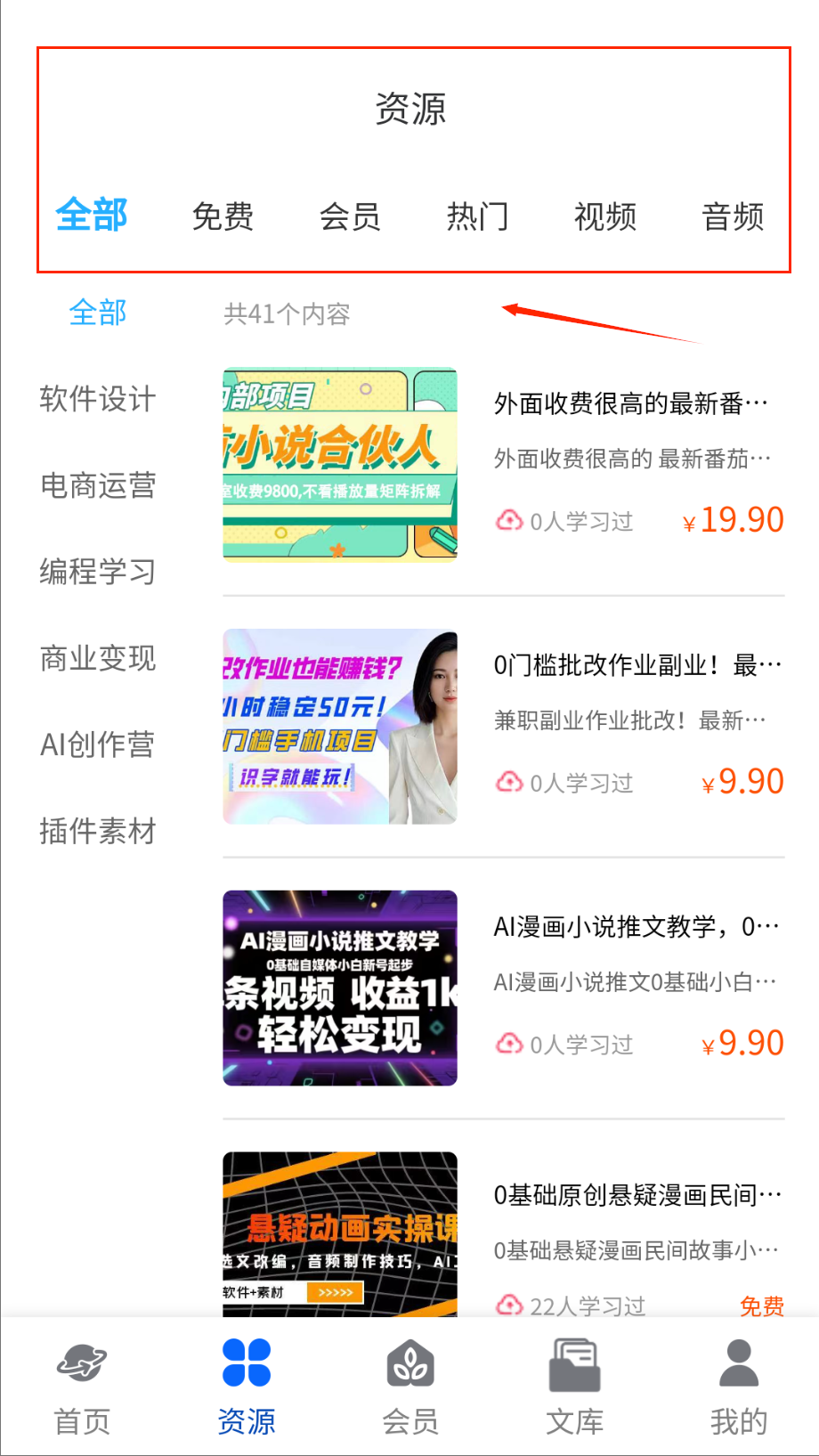Viewport: 819px width, 1456px height.
Task: Switch to the 免费 top tab
Action: (223, 216)
